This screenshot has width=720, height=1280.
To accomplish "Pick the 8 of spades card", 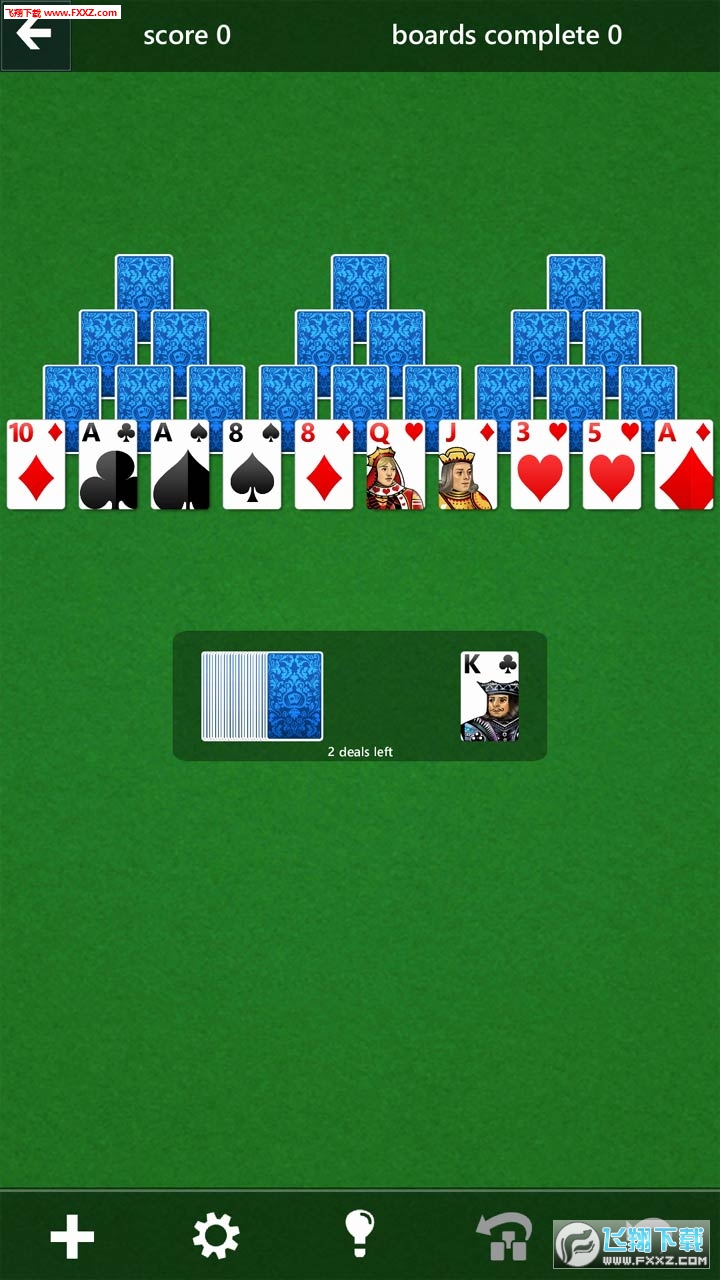I will pos(252,465).
